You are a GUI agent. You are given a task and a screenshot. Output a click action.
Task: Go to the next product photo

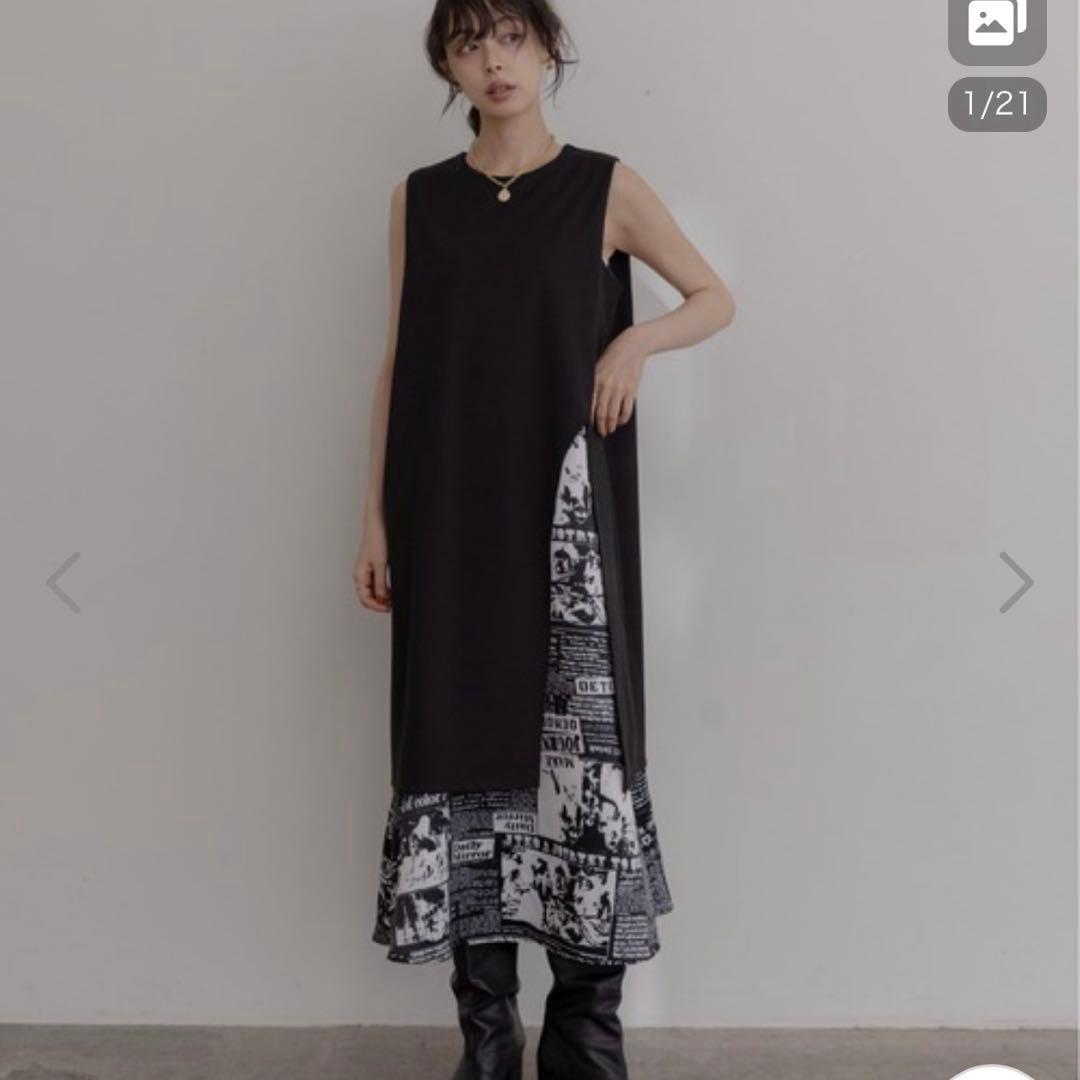pos(1015,582)
